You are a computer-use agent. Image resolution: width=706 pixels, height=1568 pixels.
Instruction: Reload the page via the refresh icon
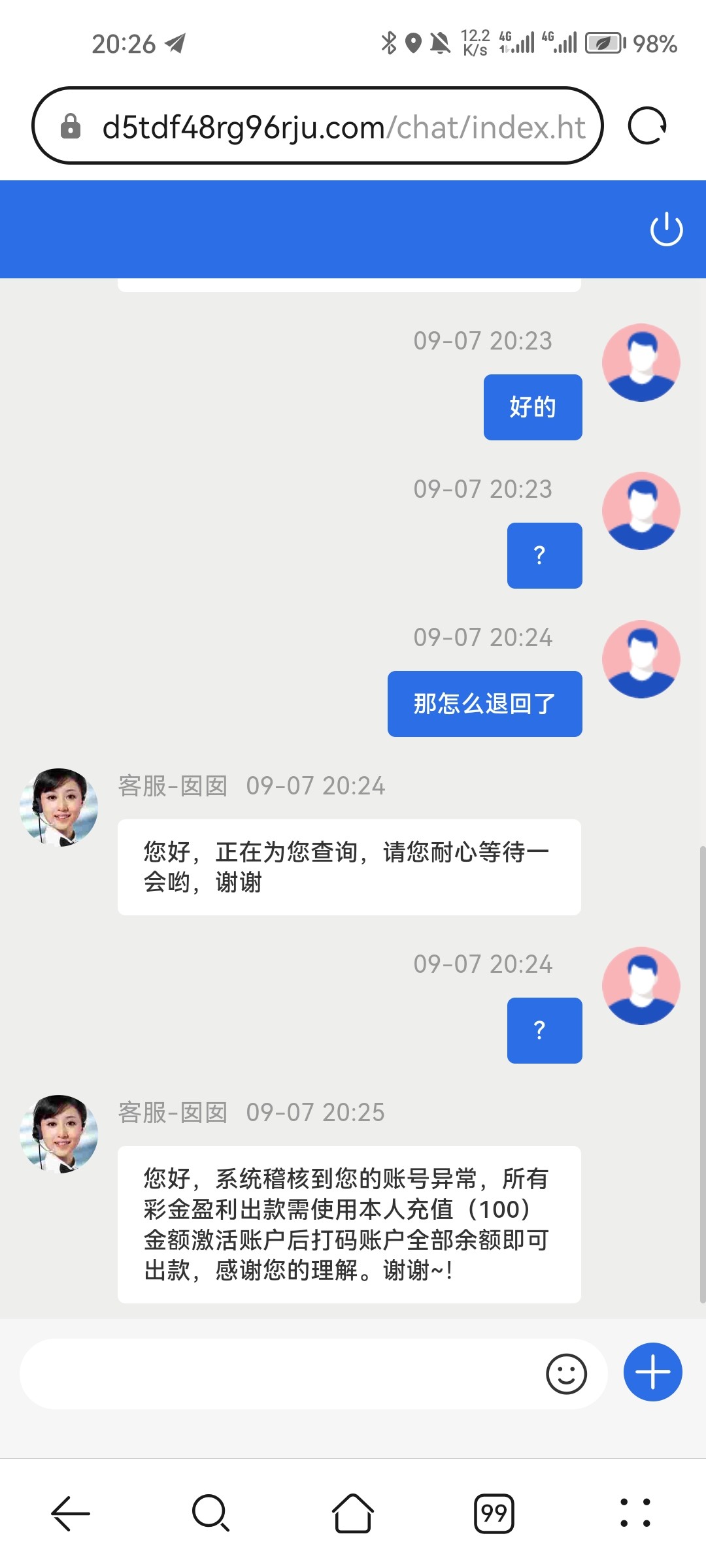coord(646,126)
